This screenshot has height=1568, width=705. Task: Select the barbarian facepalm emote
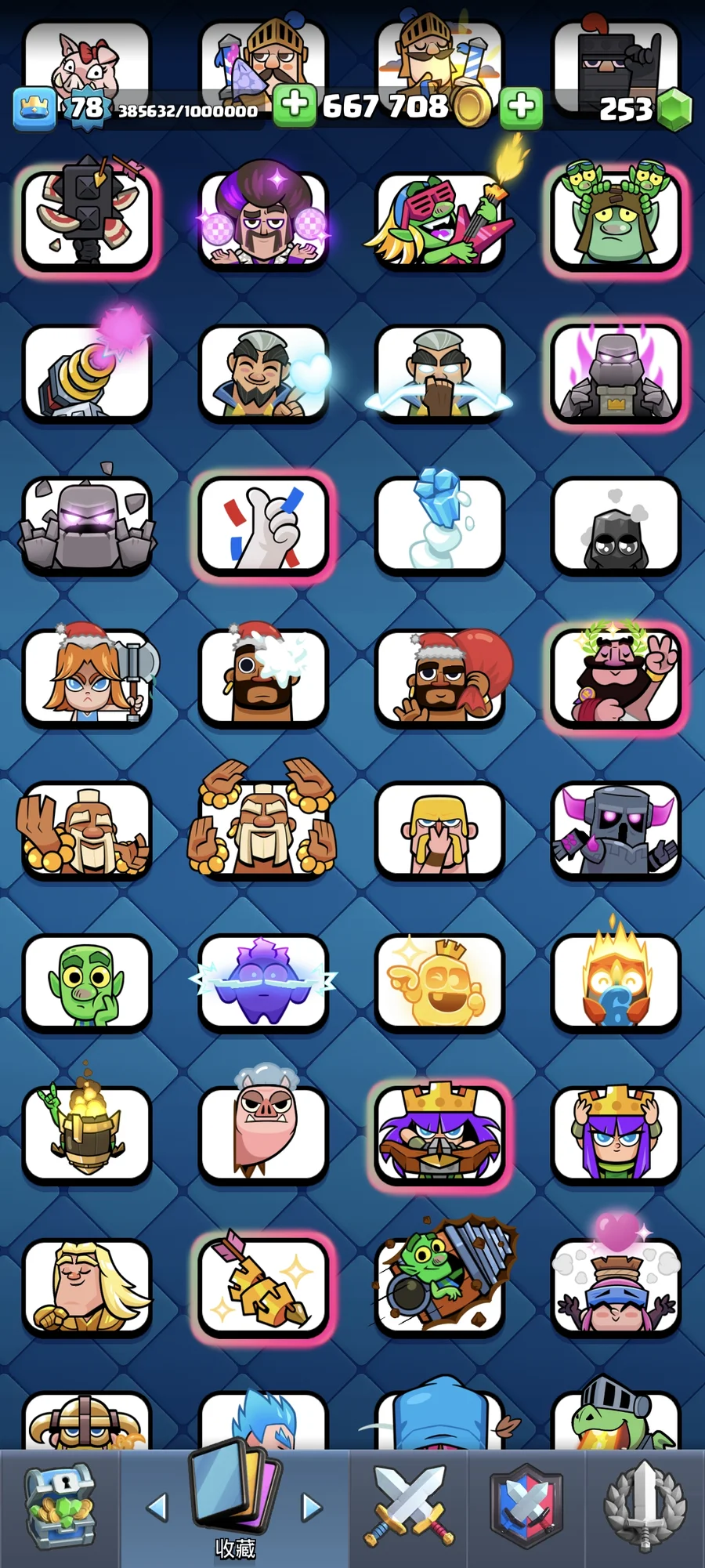(439, 831)
